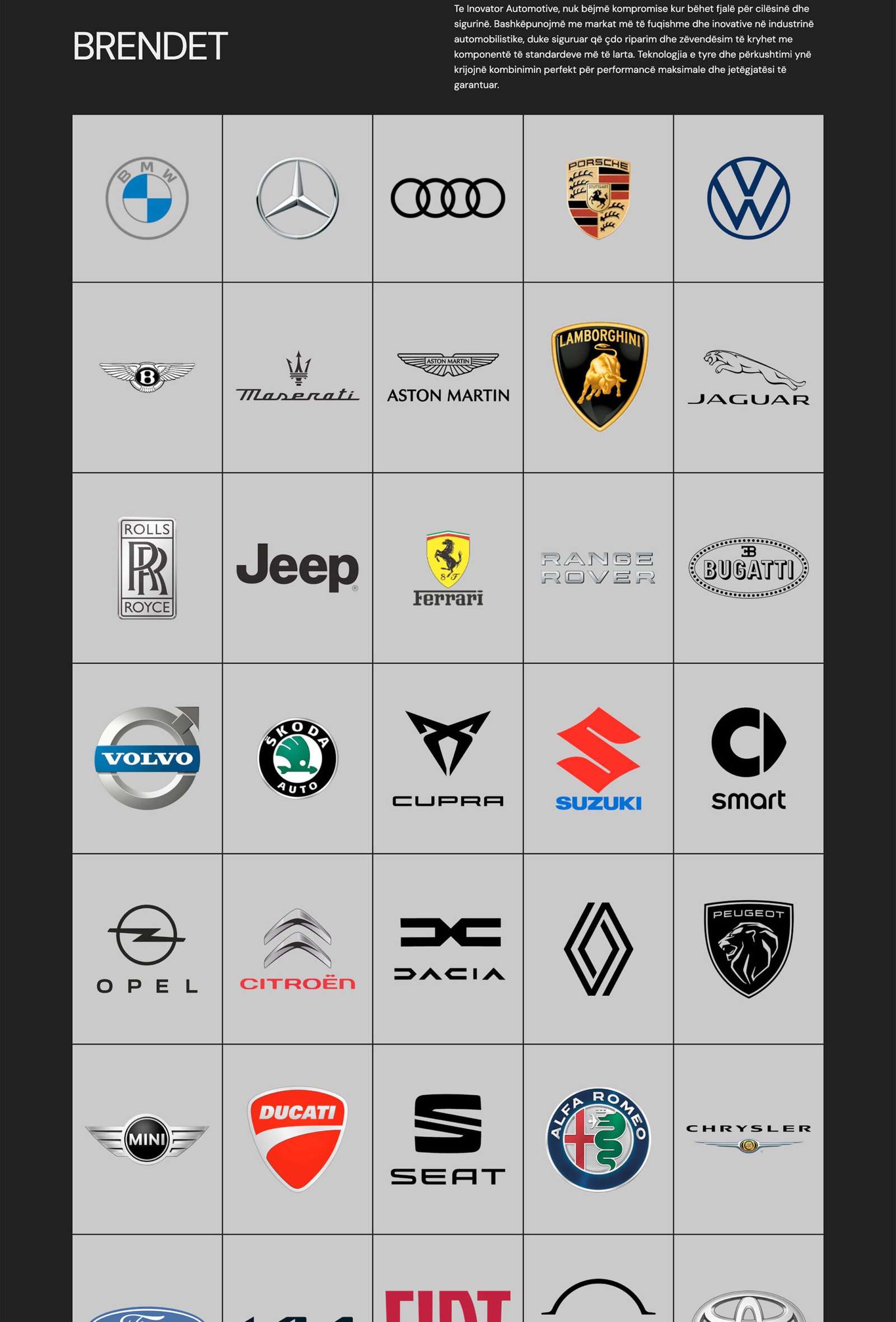Open the Audi four-rings tile
This screenshot has height=1322, width=896.
447,198
